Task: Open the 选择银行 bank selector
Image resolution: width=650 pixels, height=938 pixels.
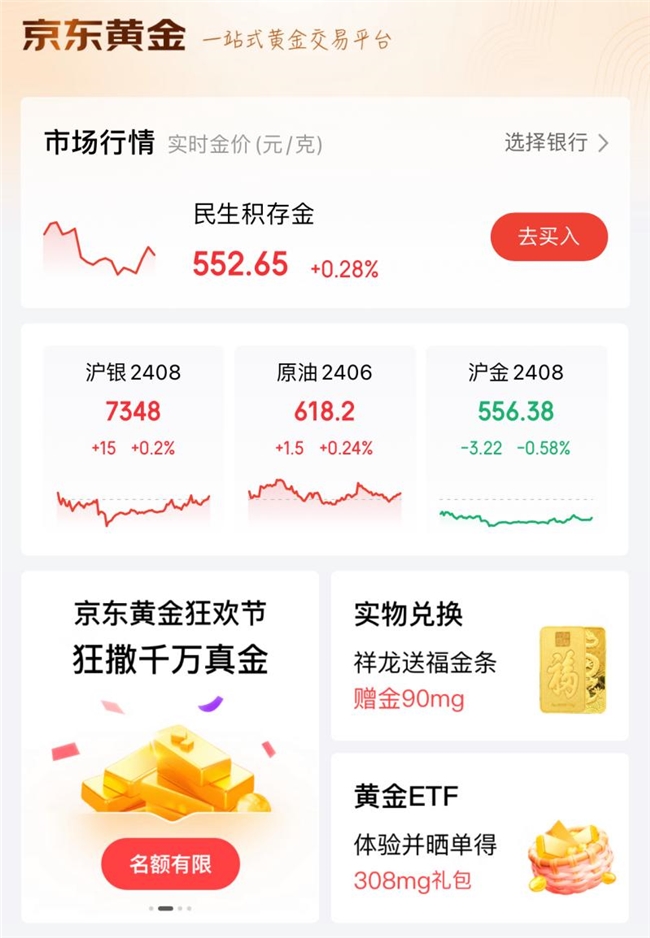Action: click(x=555, y=142)
